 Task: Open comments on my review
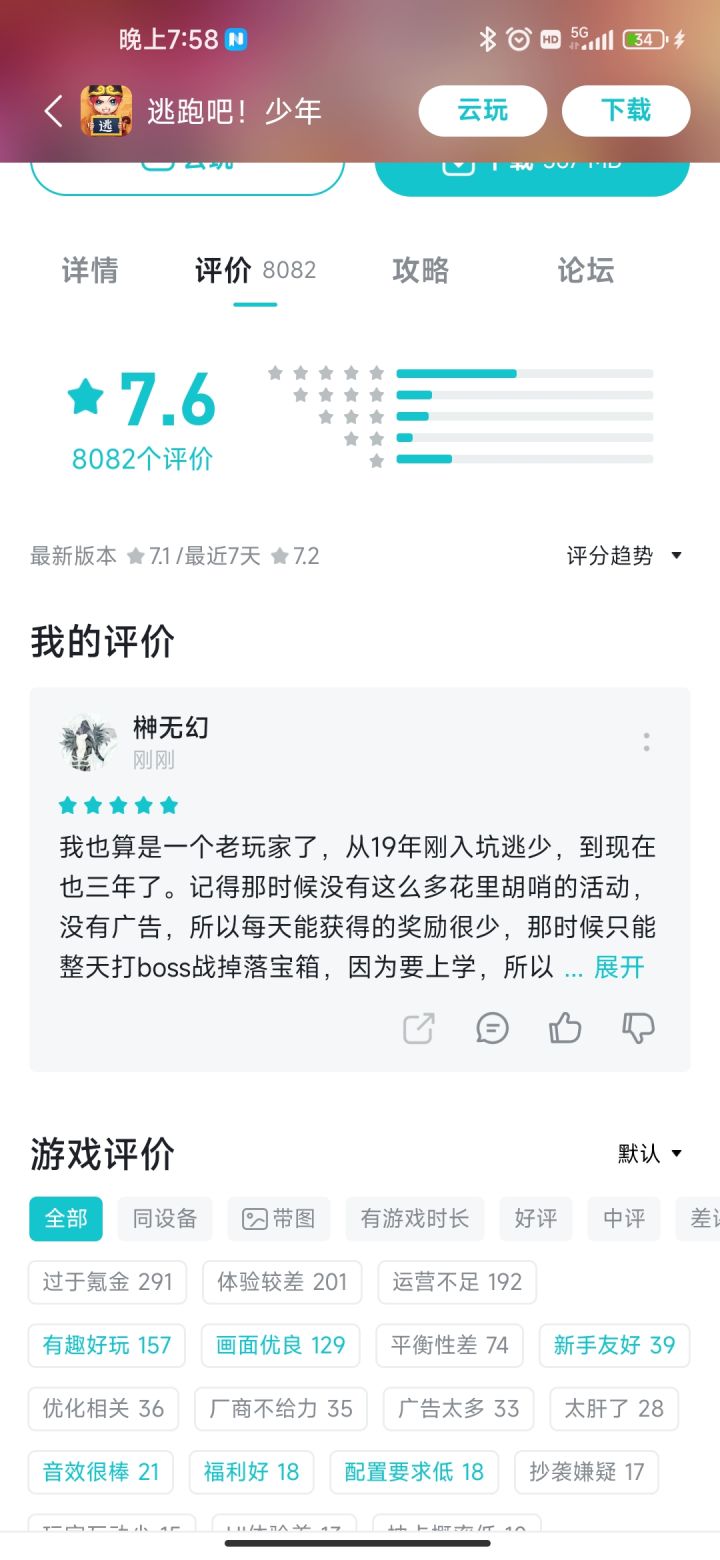492,1028
